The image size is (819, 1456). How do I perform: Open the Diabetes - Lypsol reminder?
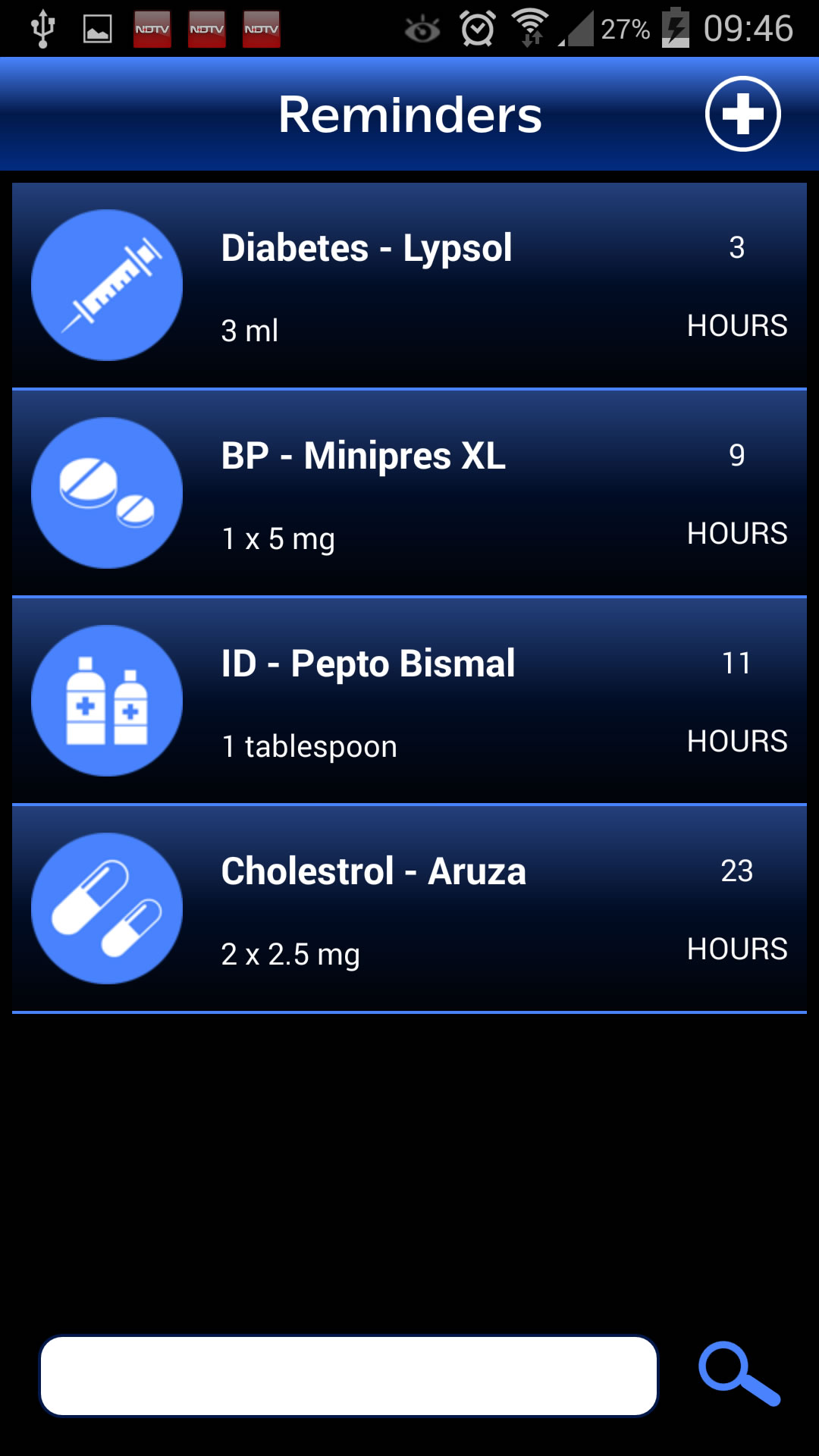point(409,285)
